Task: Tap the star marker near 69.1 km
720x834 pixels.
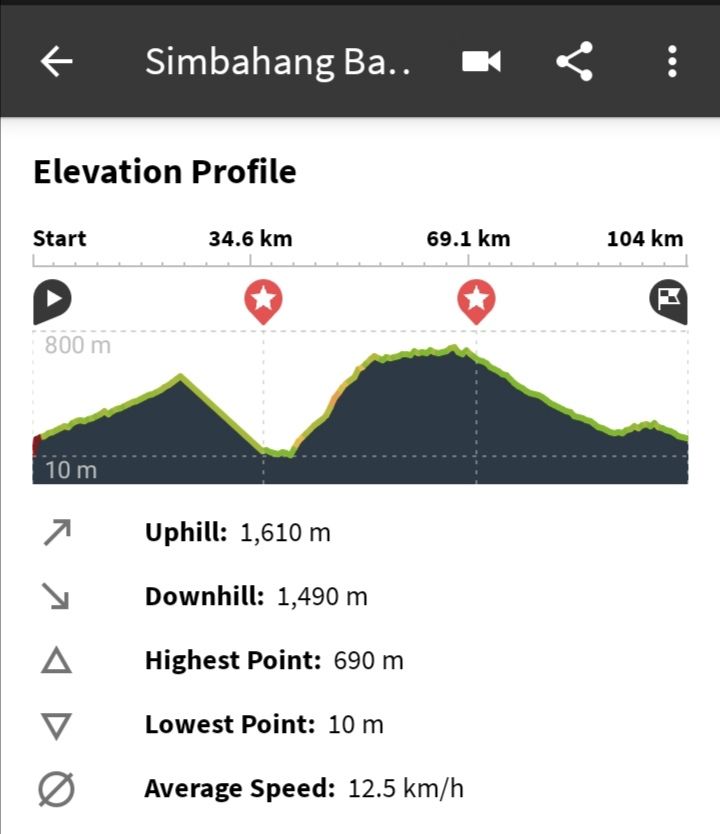Action: click(x=476, y=302)
